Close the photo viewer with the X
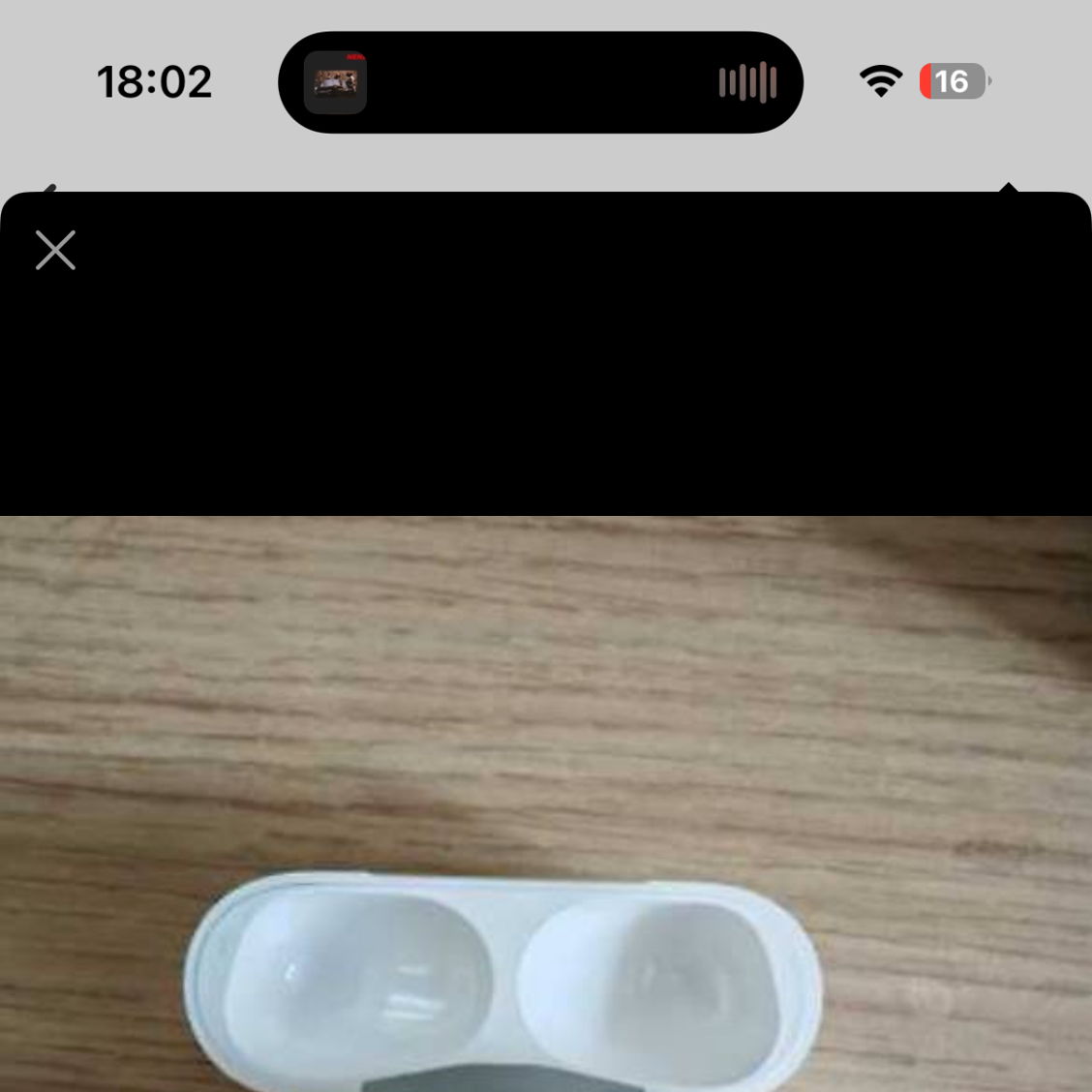The image size is (1092, 1092). 55,251
